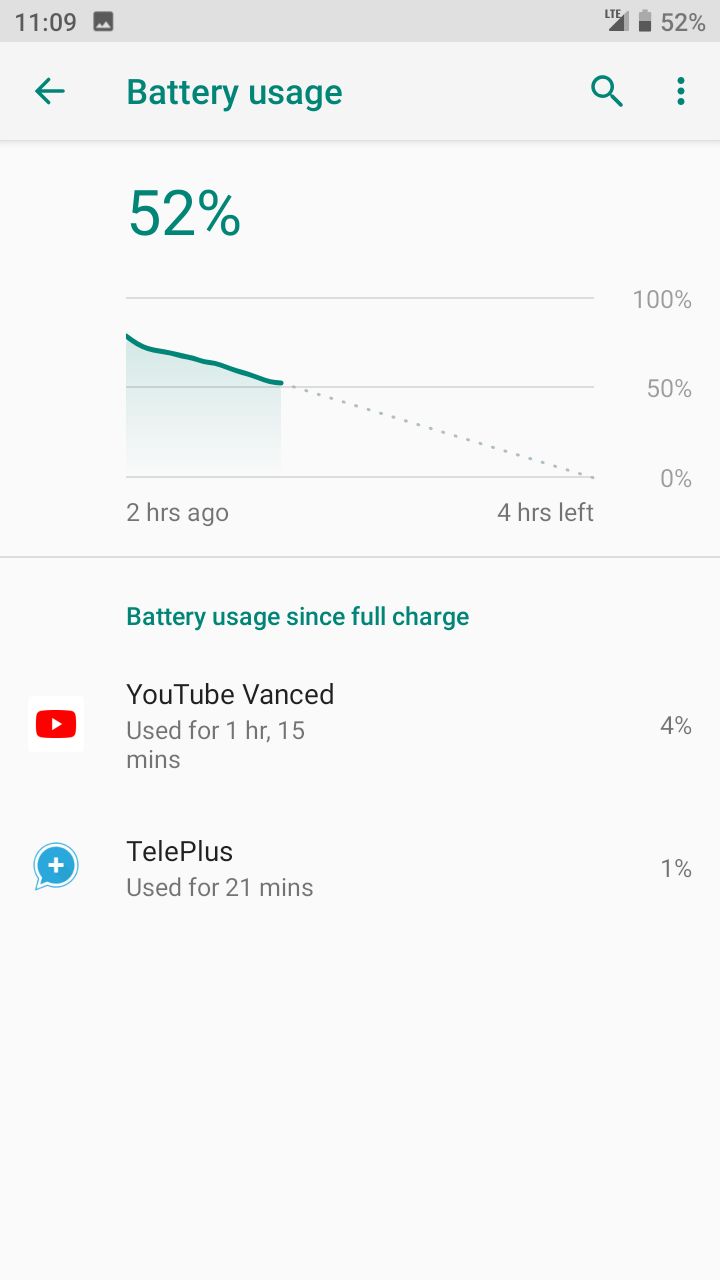Screen dimensions: 720x1280
Task: Open the overflow menu
Action: pyautogui.click(x=681, y=92)
